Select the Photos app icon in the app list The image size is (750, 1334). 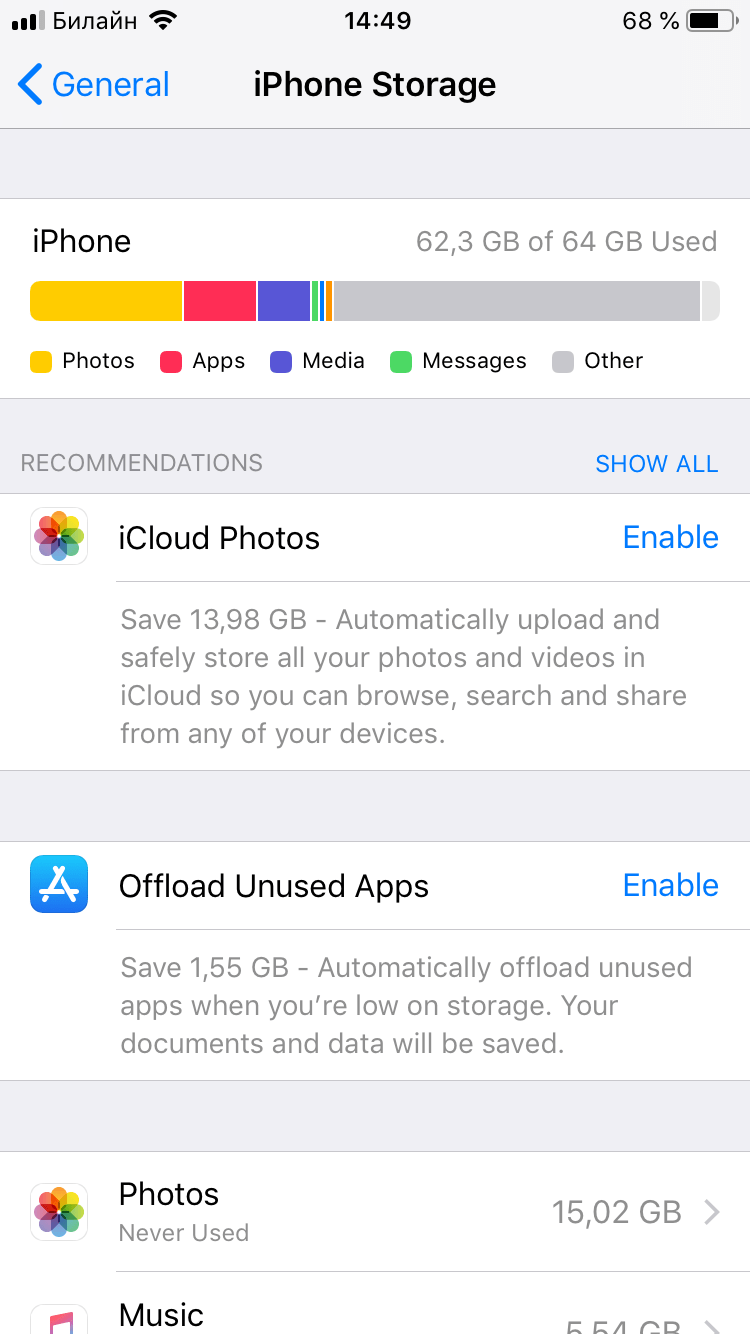[58, 1211]
